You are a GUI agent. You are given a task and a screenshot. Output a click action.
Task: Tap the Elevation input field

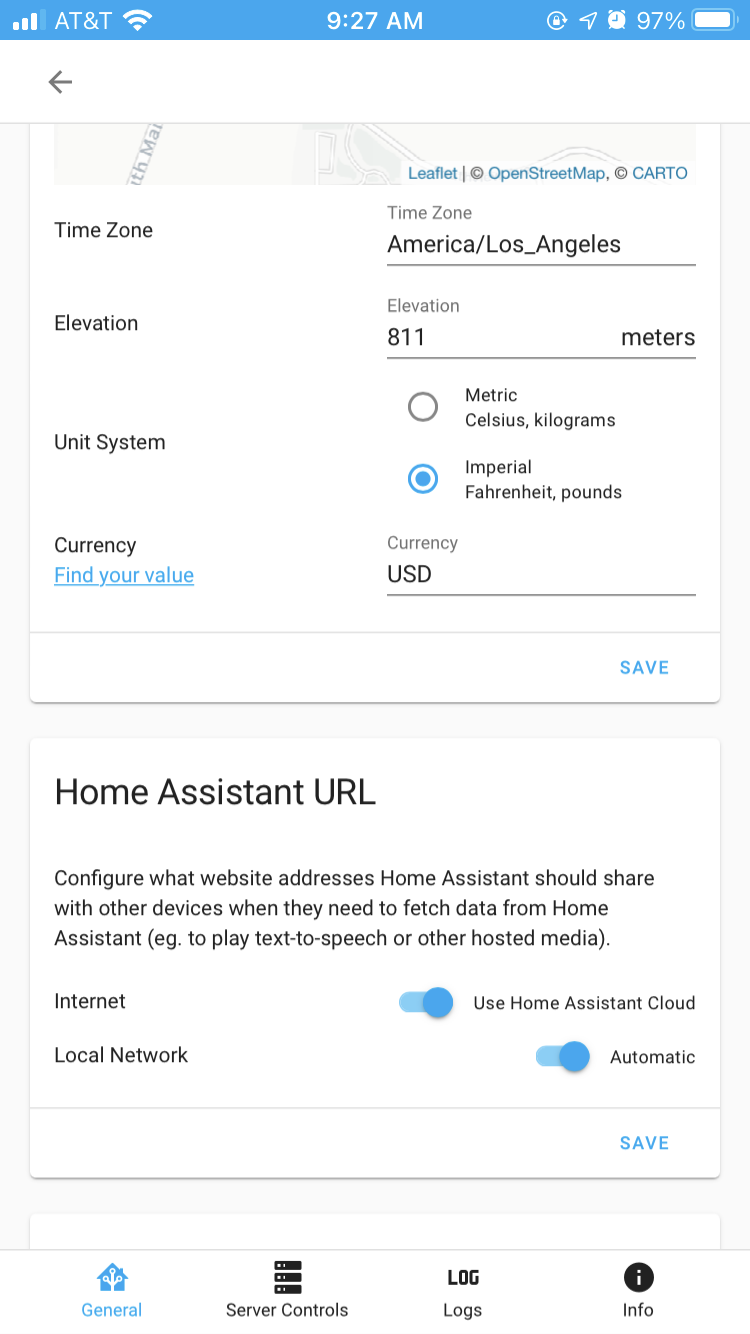coord(500,338)
